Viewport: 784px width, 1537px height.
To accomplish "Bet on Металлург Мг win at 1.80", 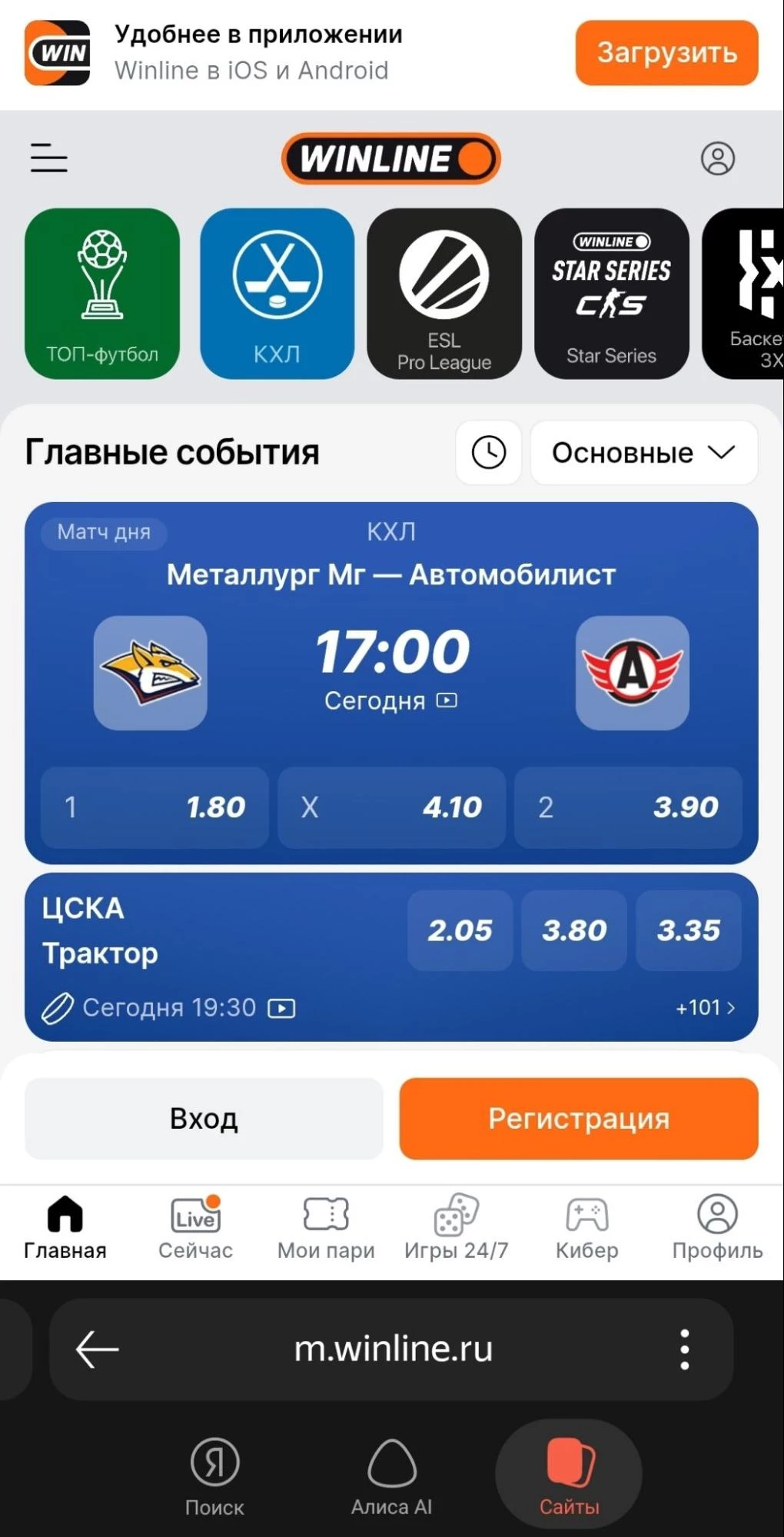I will click(x=154, y=807).
